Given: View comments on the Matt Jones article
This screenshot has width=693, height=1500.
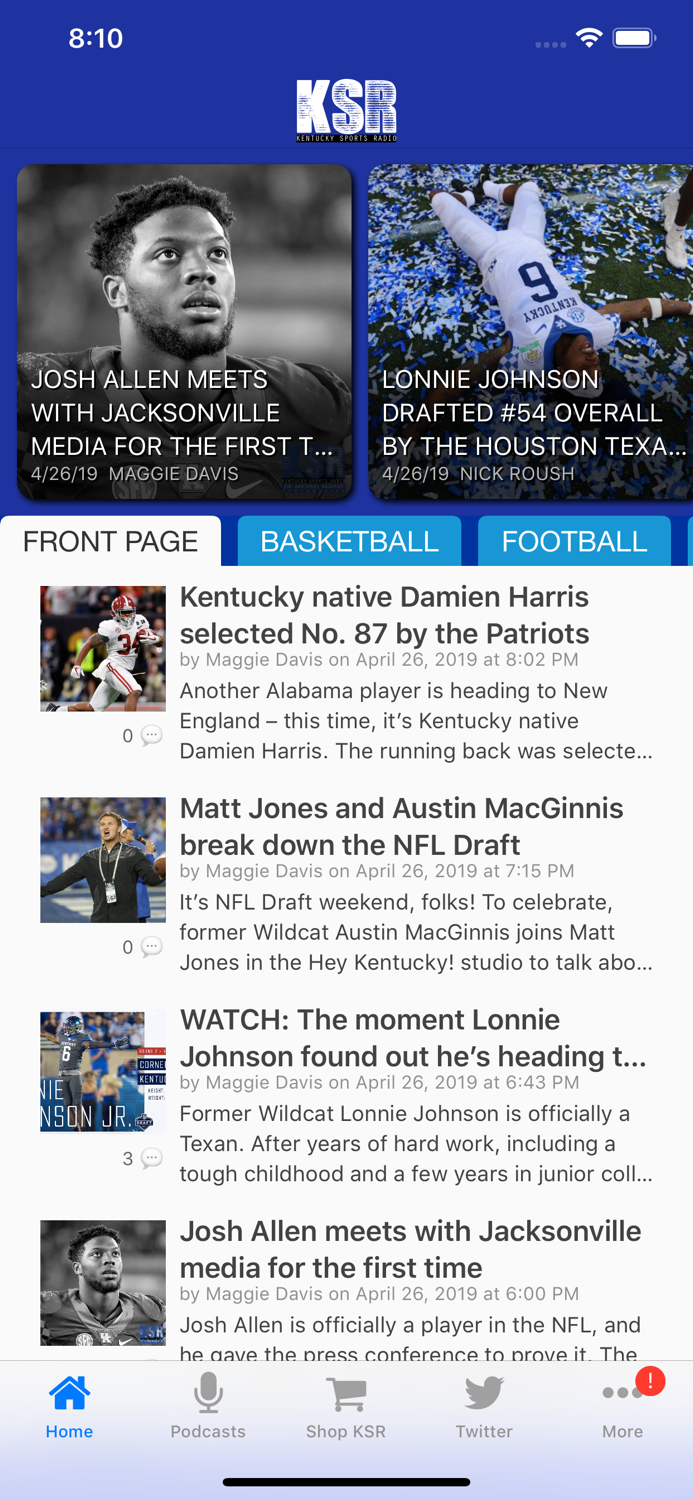Looking at the screenshot, I should coord(142,947).
